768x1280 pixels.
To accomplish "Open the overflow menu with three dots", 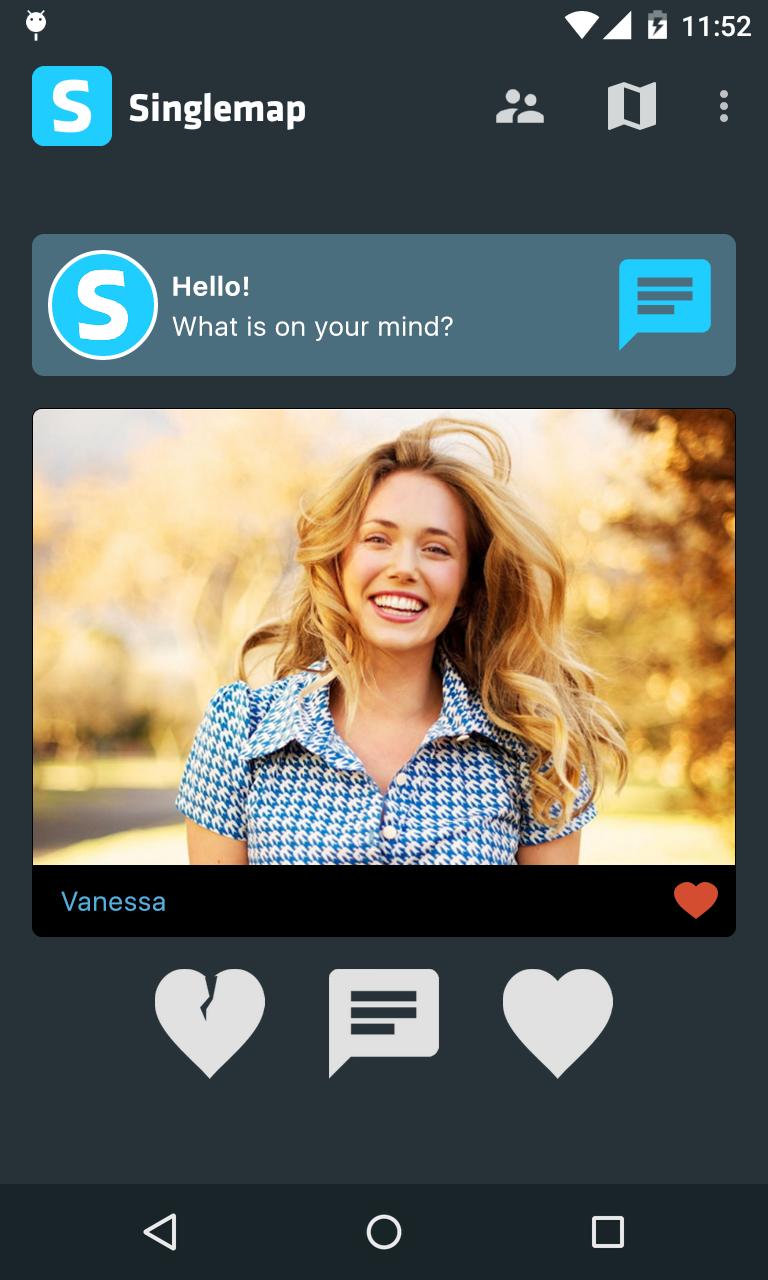I will pyautogui.click(x=723, y=106).
